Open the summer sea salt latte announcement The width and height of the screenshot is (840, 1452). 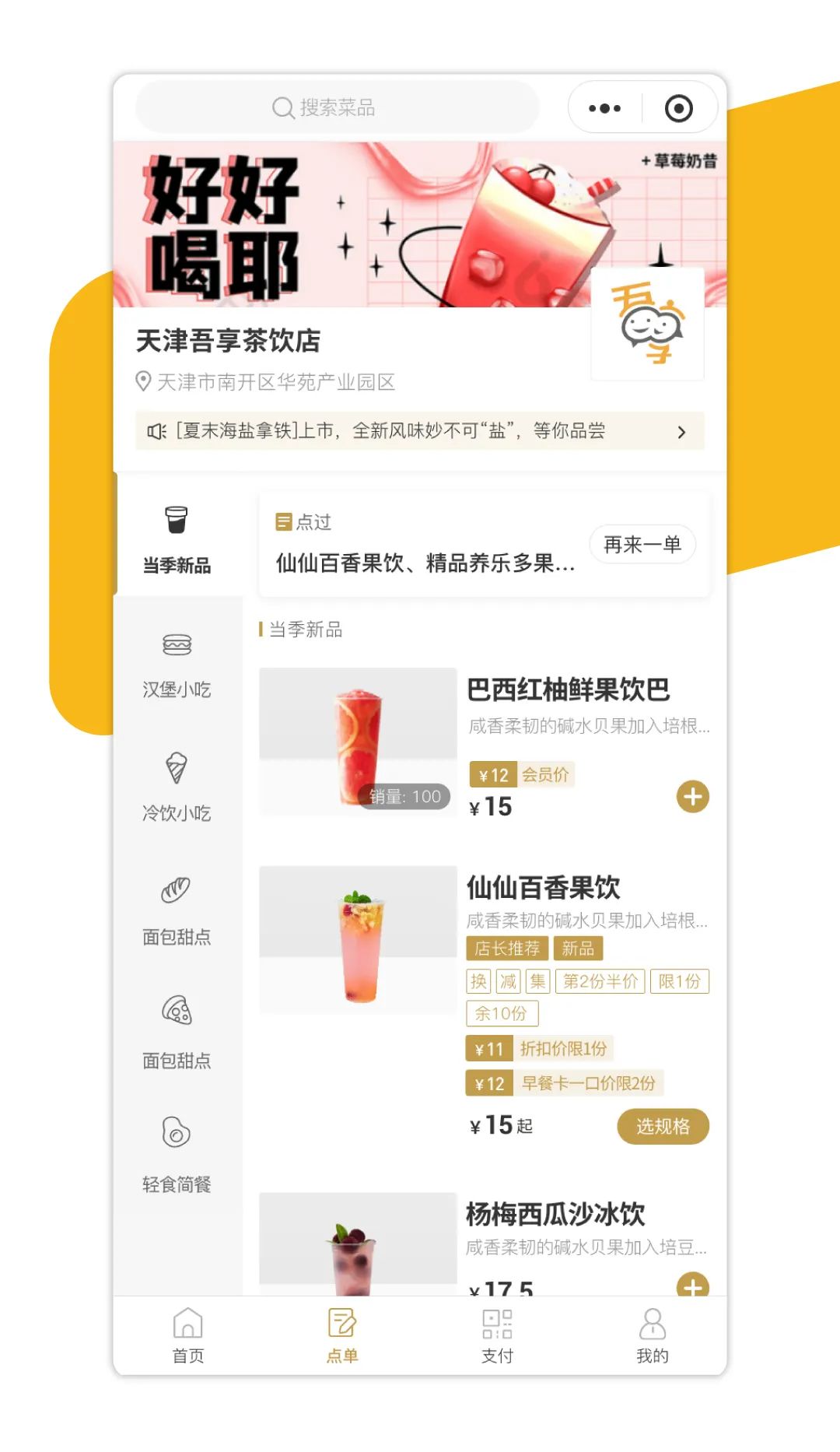coord(419,431)
